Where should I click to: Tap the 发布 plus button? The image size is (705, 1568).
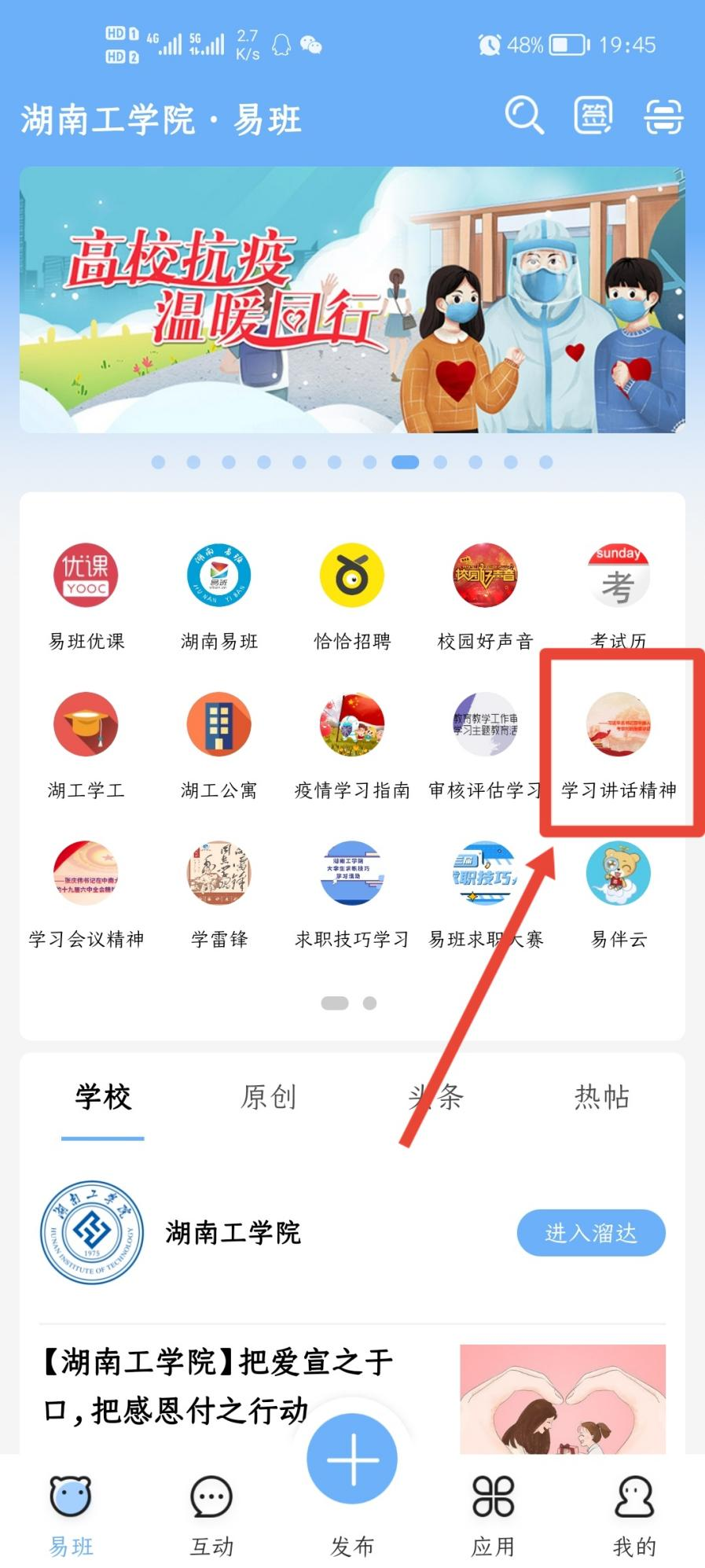(x=352, y=1459)
